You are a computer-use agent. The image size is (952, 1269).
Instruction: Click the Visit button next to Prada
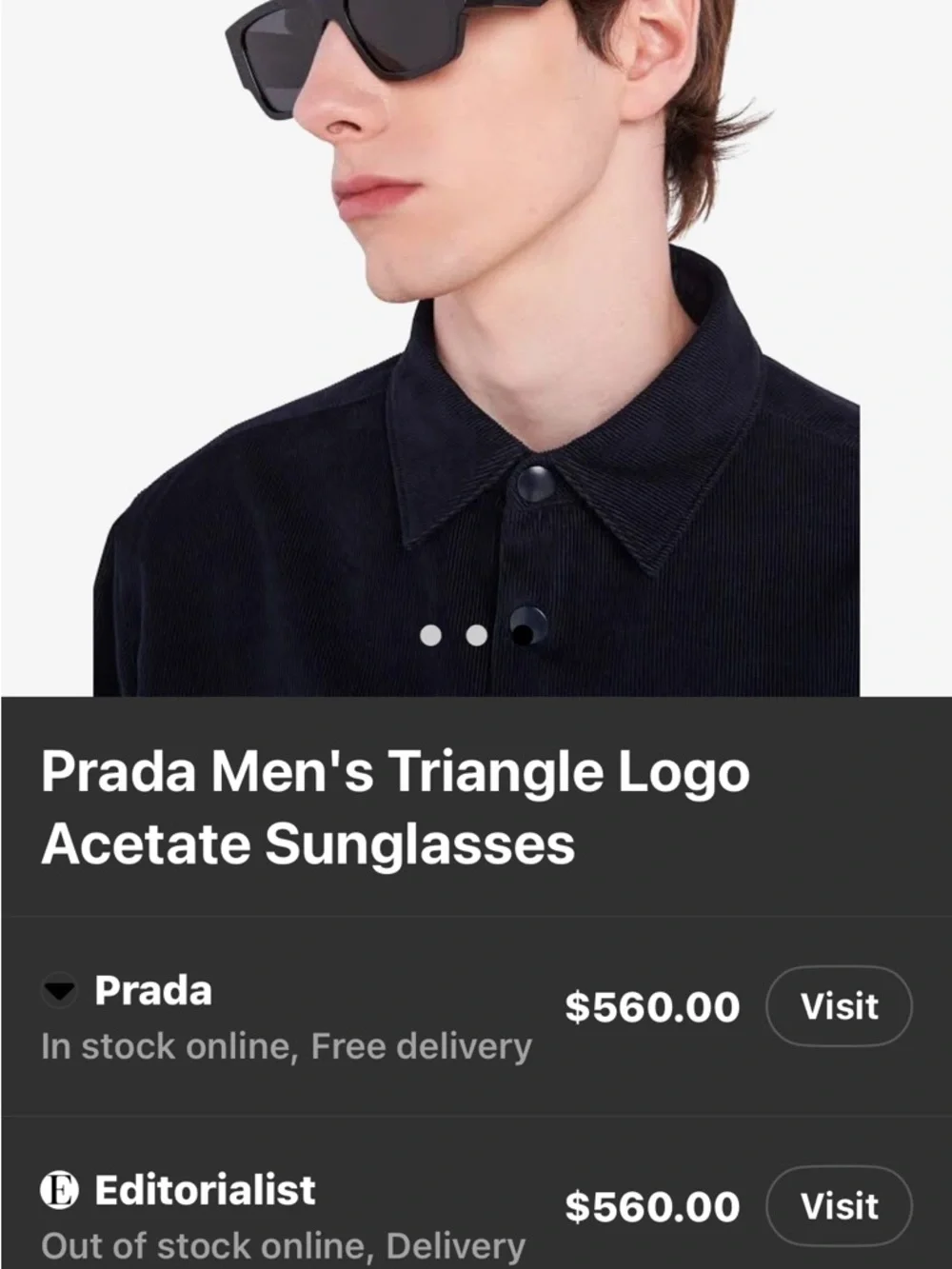838,1006
